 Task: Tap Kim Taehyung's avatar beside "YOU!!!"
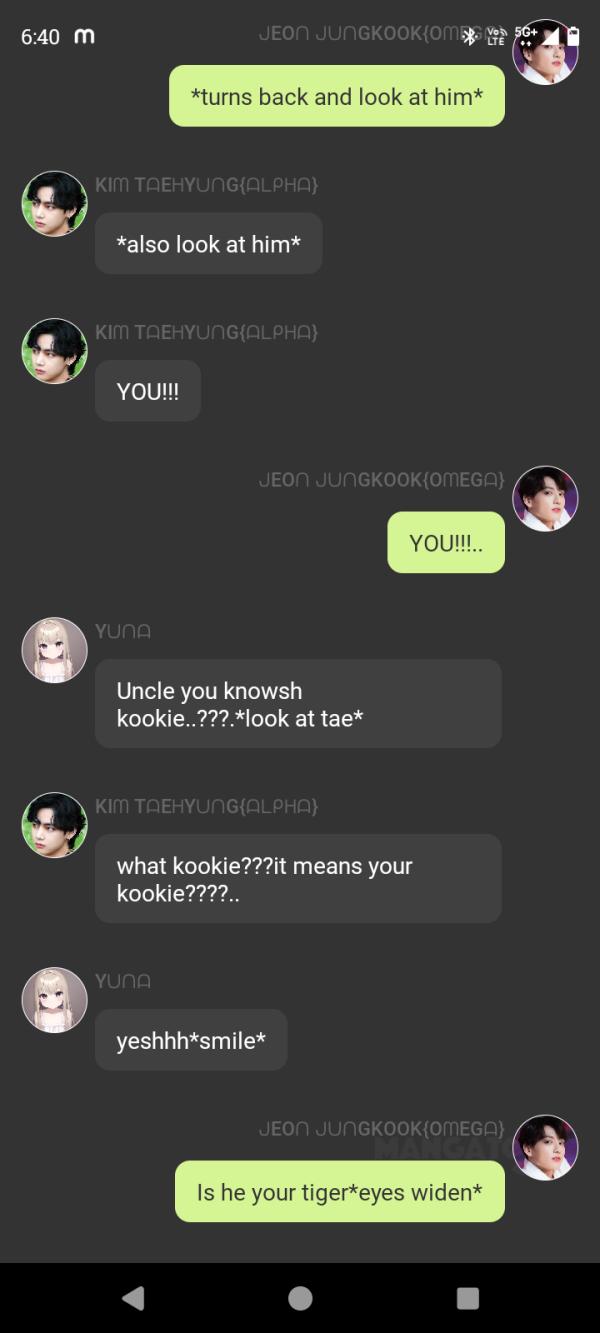(x=54, y=351)
